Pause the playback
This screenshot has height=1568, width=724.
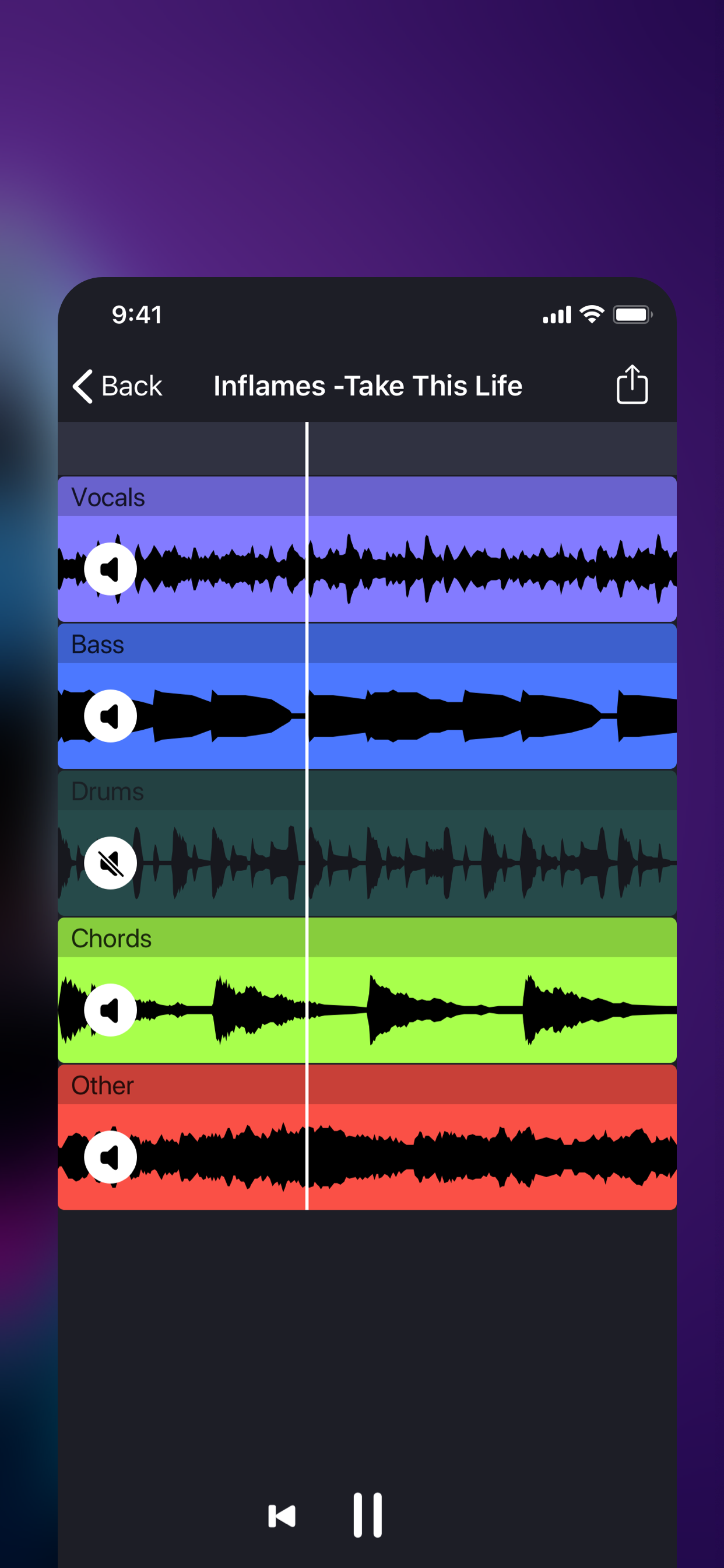point(367,1515)
